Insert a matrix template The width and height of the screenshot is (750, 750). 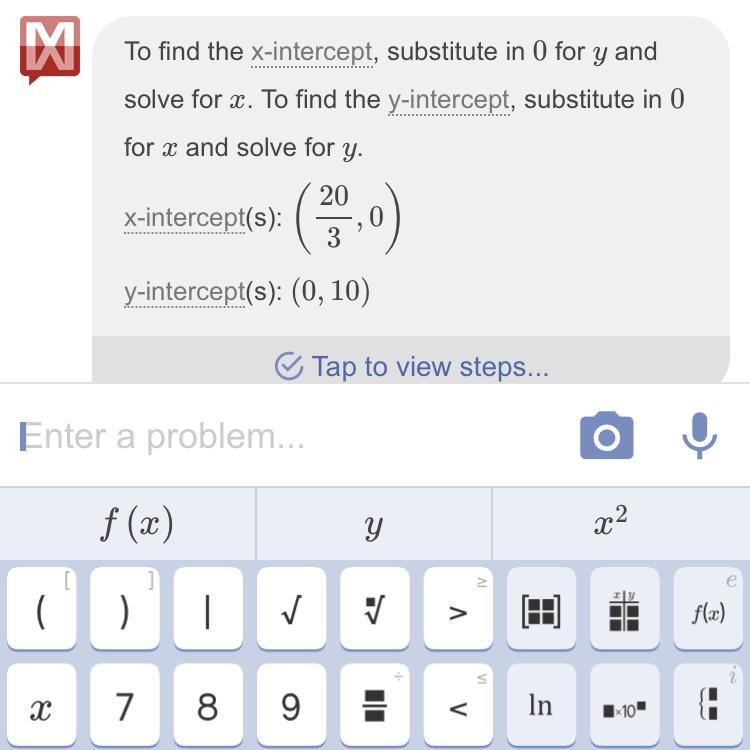point(541,609)
